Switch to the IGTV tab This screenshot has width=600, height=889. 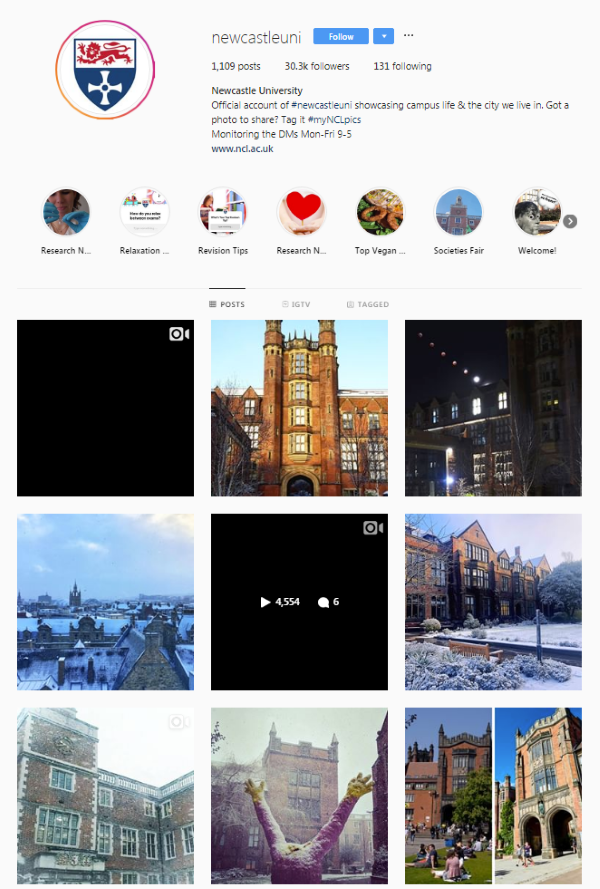[295, 304]
